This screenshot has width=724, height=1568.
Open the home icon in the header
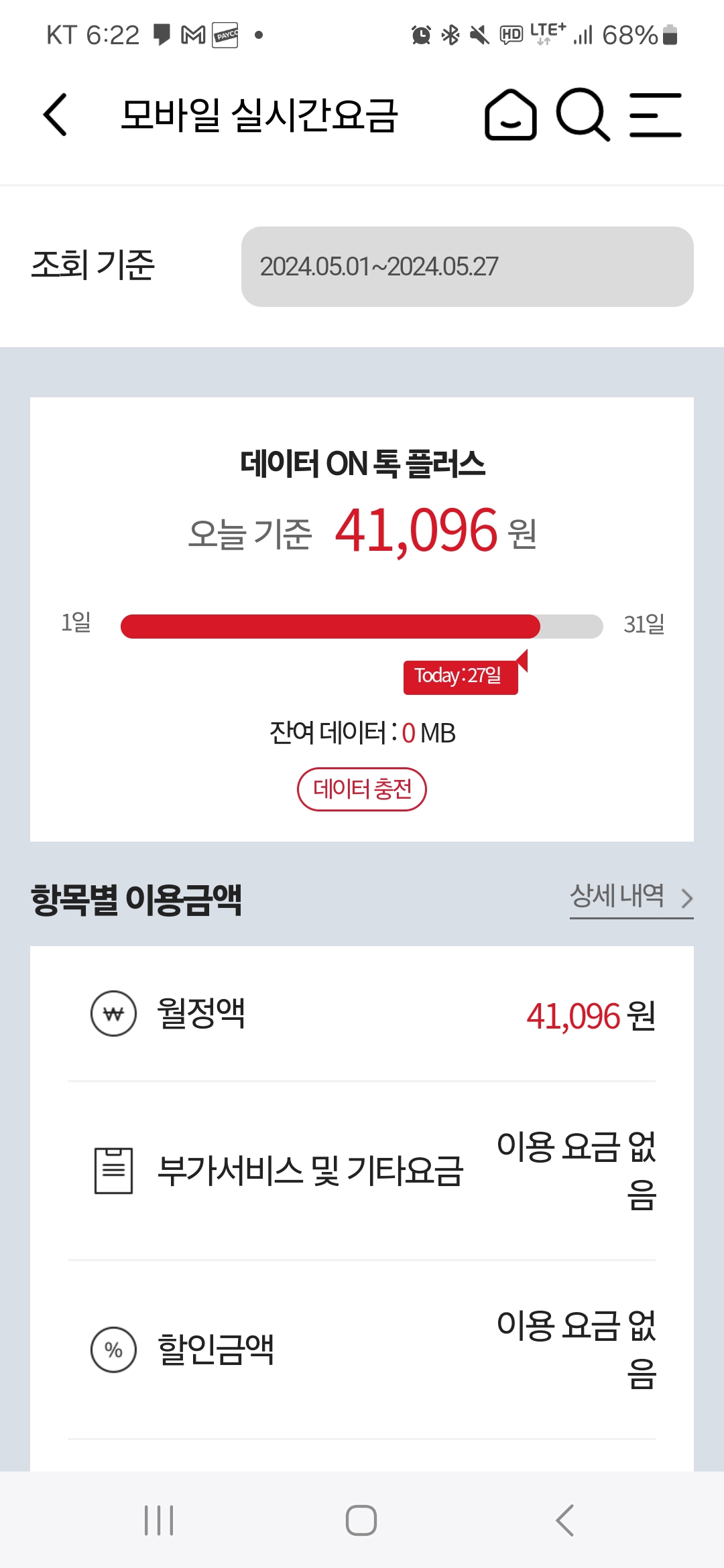pyautogui.click(x=511, y=115)
